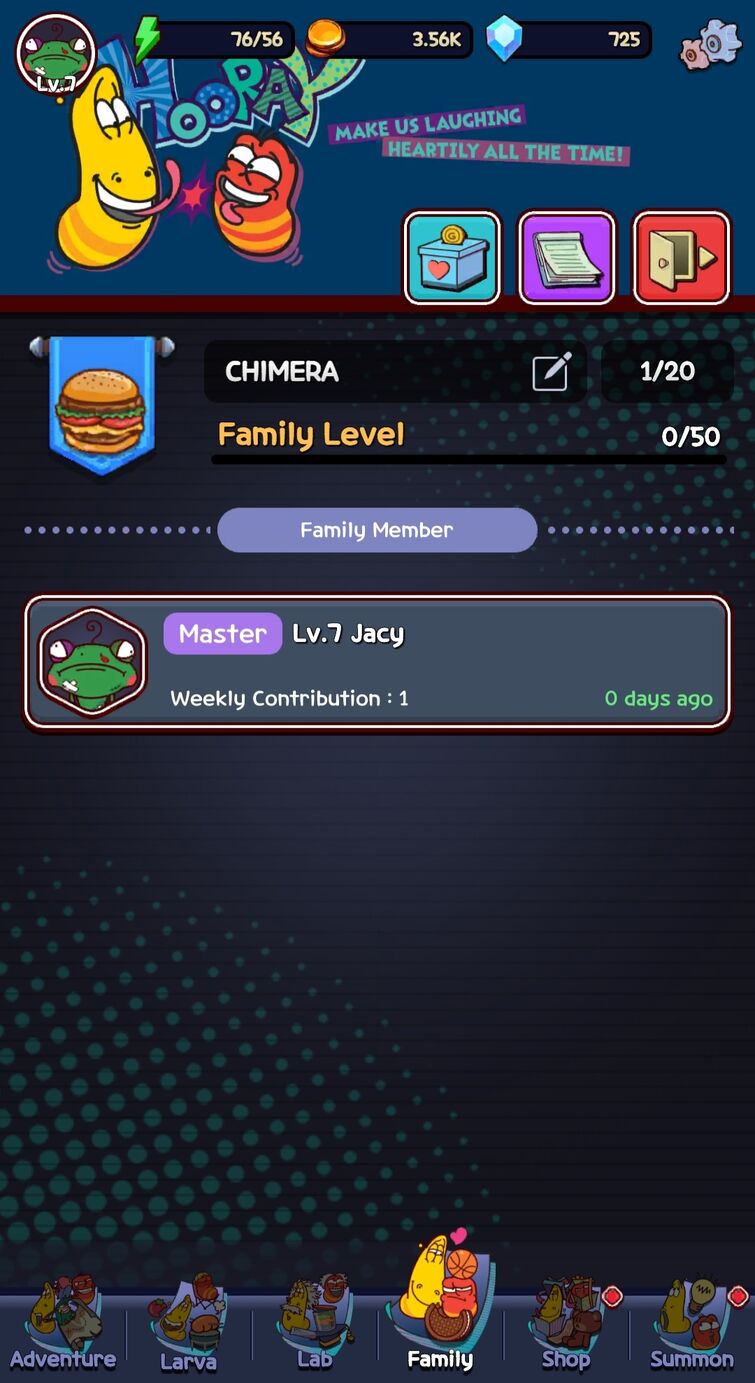755x1383 pixels.
Task: Switch to the Lab tab
Action: point(314,1325)
